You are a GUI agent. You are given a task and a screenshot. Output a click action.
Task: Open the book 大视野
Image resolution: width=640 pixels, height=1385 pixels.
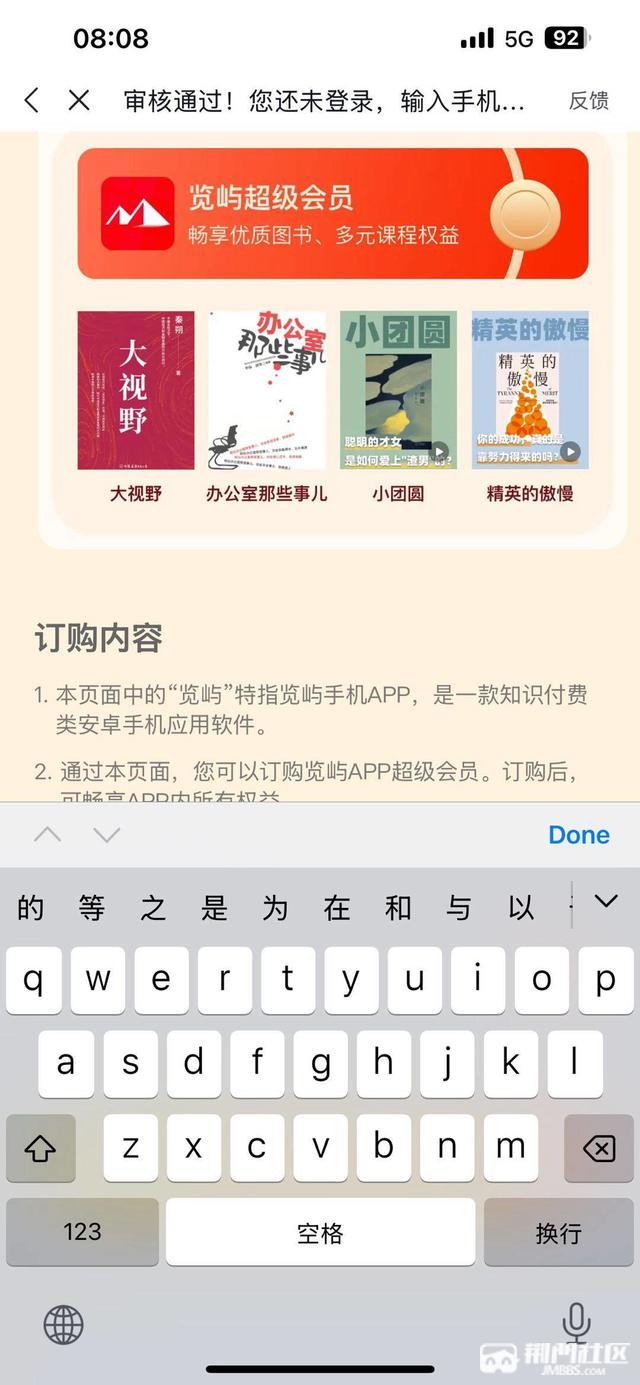tap(136, 391)
